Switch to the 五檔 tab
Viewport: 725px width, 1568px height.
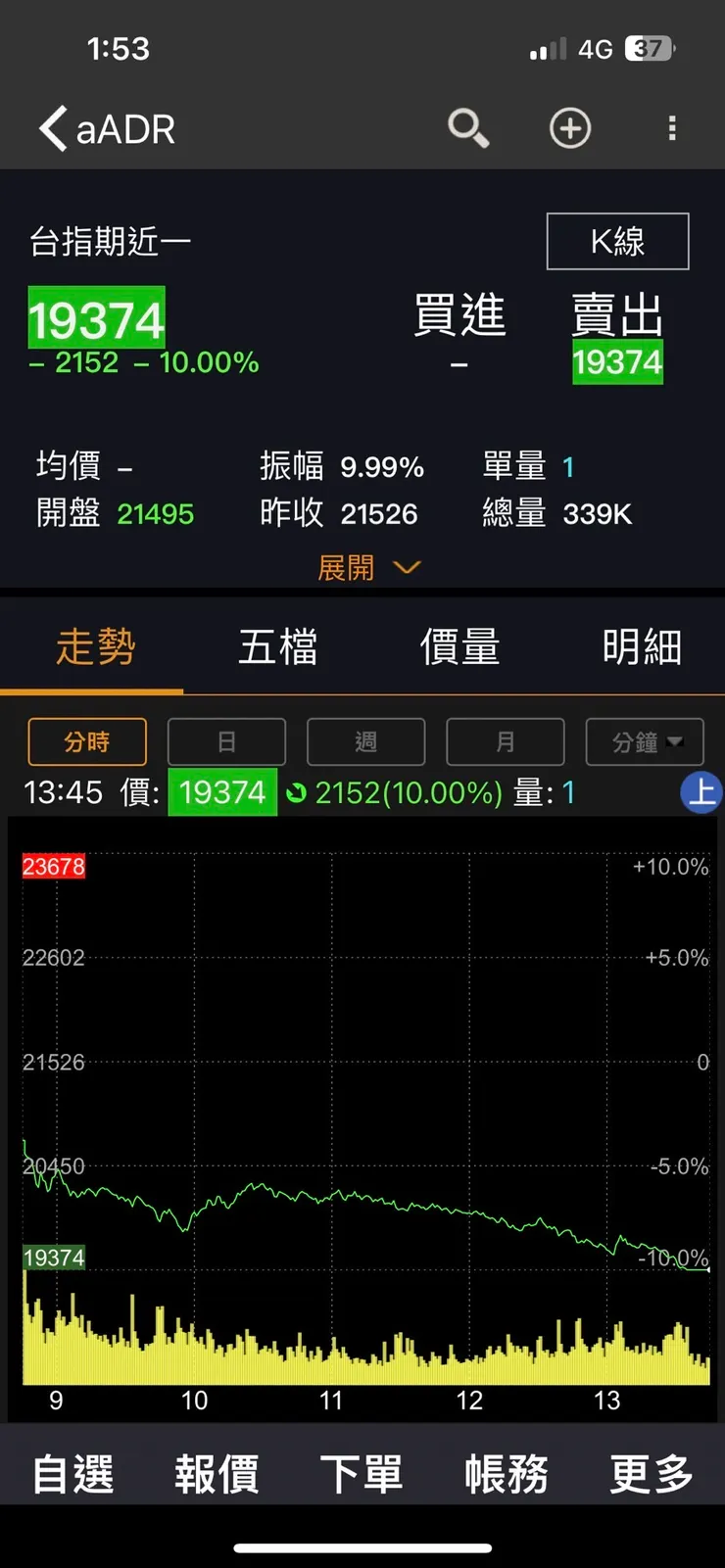coord(278,646)
